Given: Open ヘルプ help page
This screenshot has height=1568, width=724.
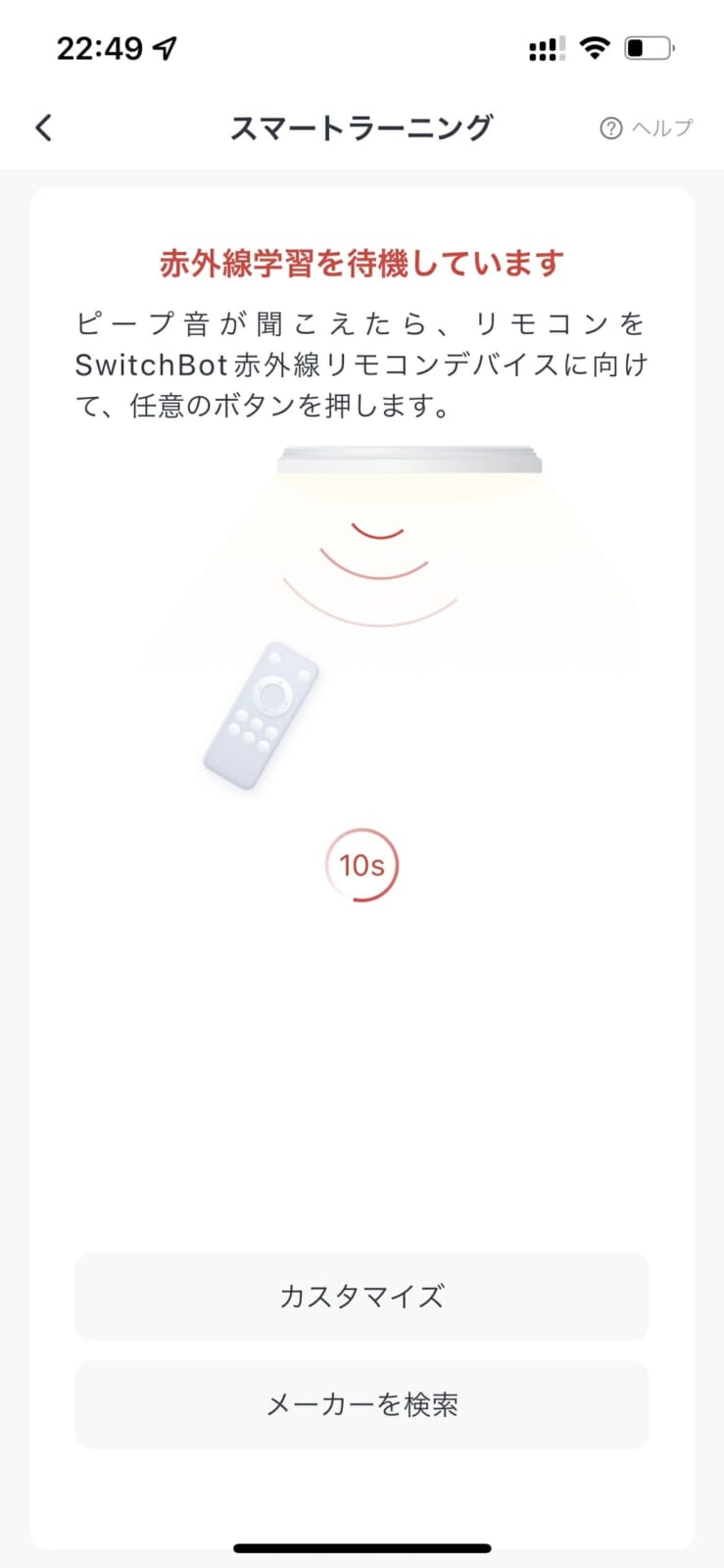Looking at the screenshot, I should coord(647,128).
